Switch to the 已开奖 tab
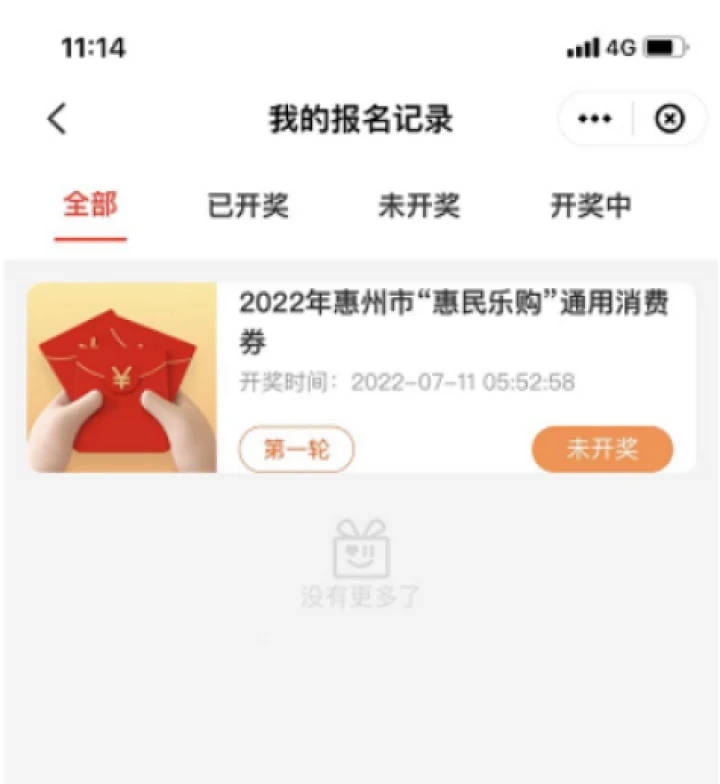The width and height of the screenshot is (720, 784). point(247,206)
